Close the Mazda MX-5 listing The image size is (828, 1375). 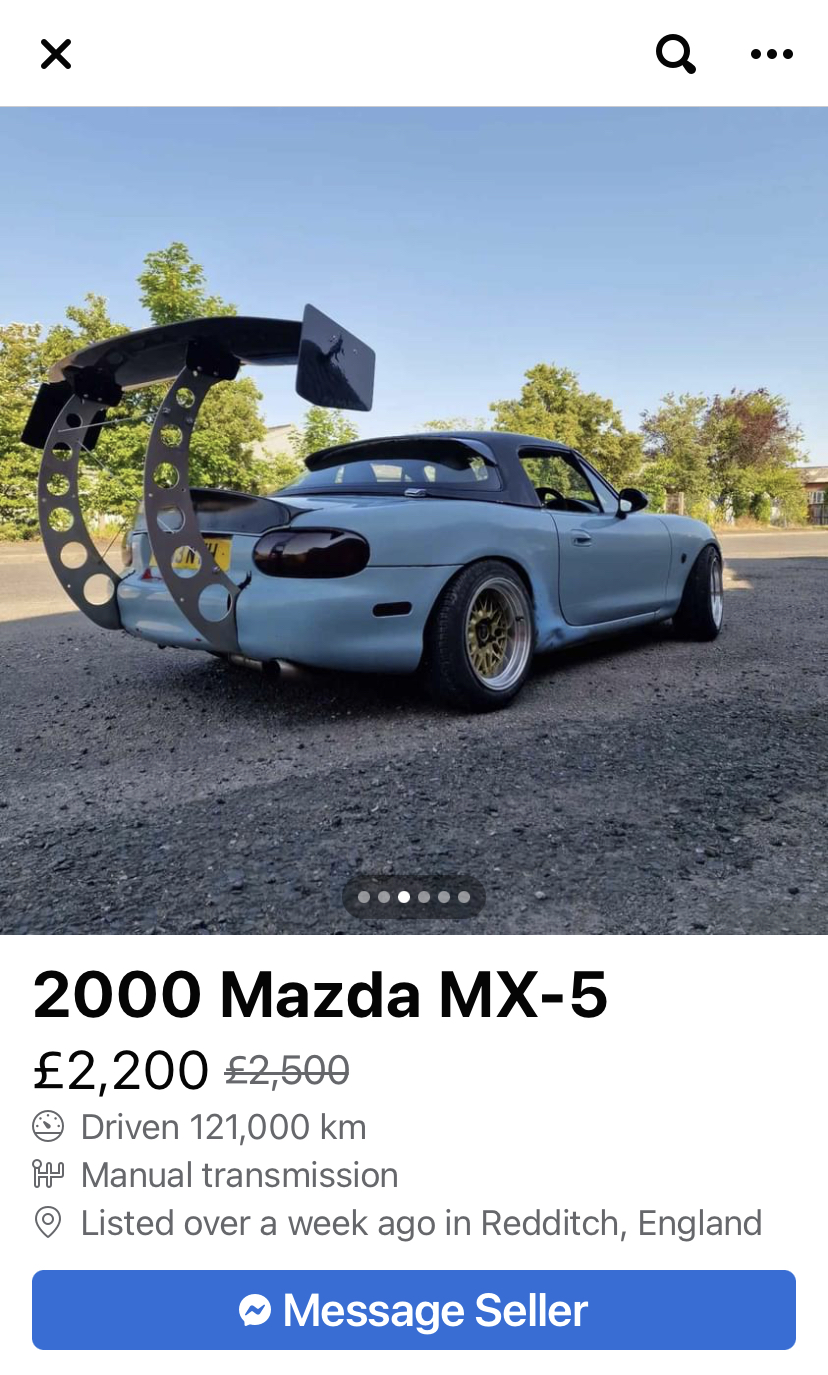pos(56,54)
